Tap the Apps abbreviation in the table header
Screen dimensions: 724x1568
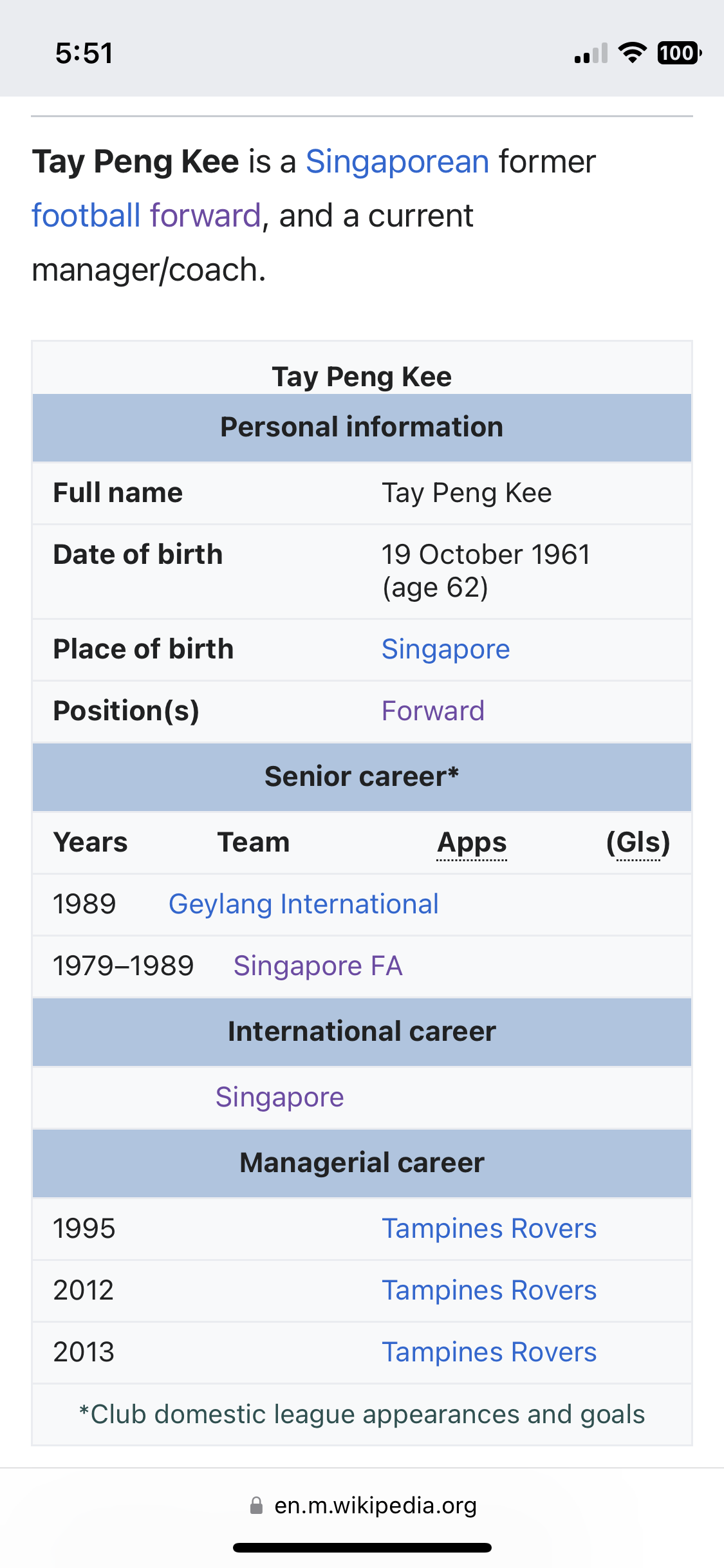coord(472,842)
